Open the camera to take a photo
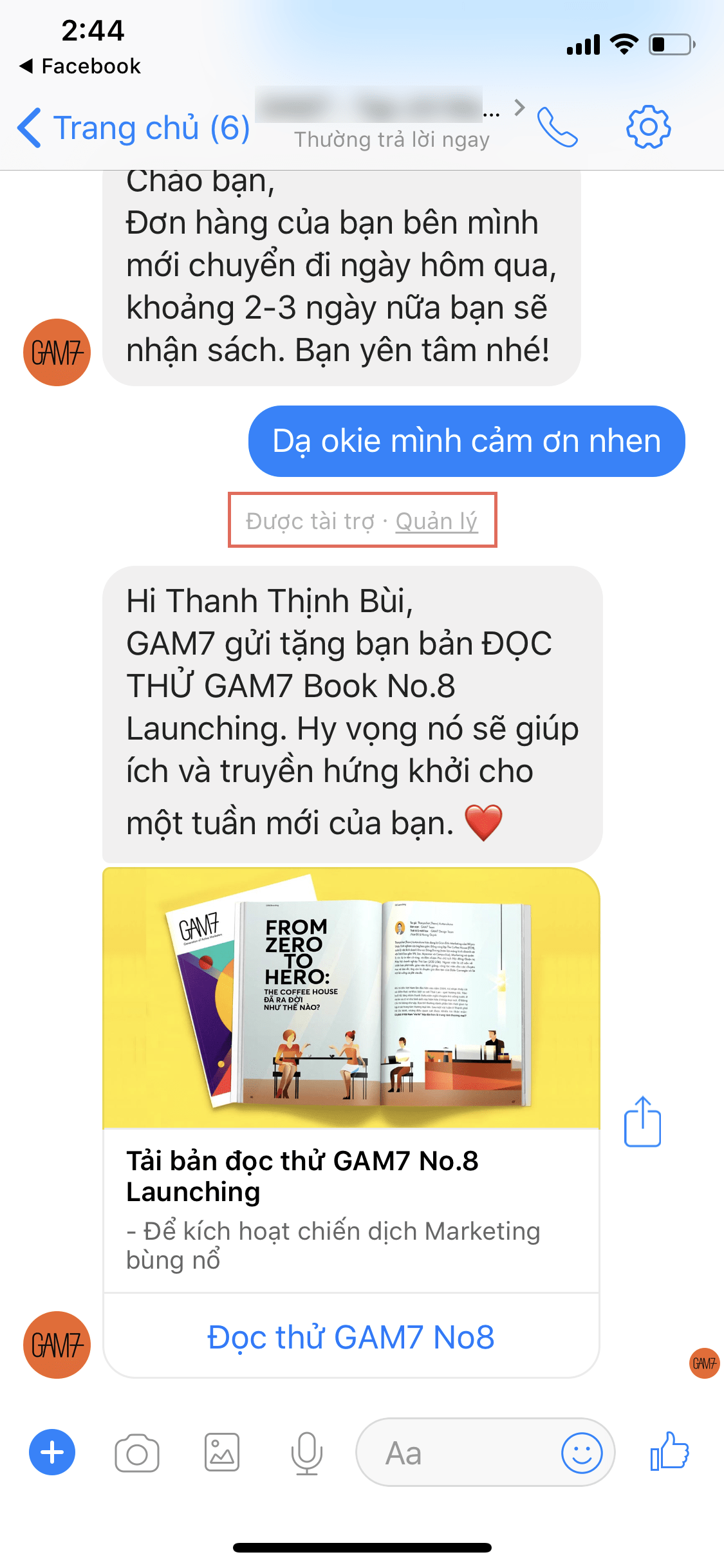724x1568 pixels. (x=137, y=1453)
